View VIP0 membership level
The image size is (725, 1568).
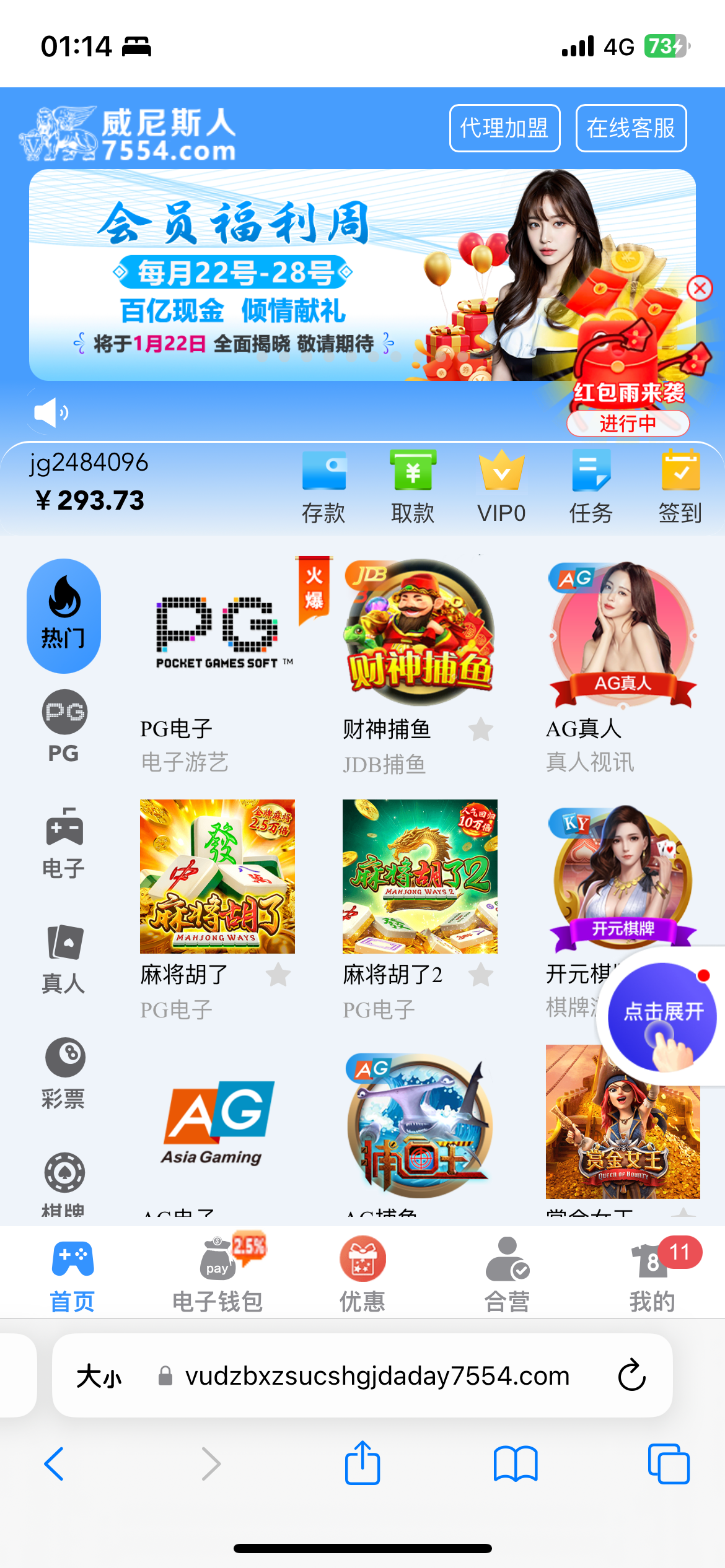501,487
